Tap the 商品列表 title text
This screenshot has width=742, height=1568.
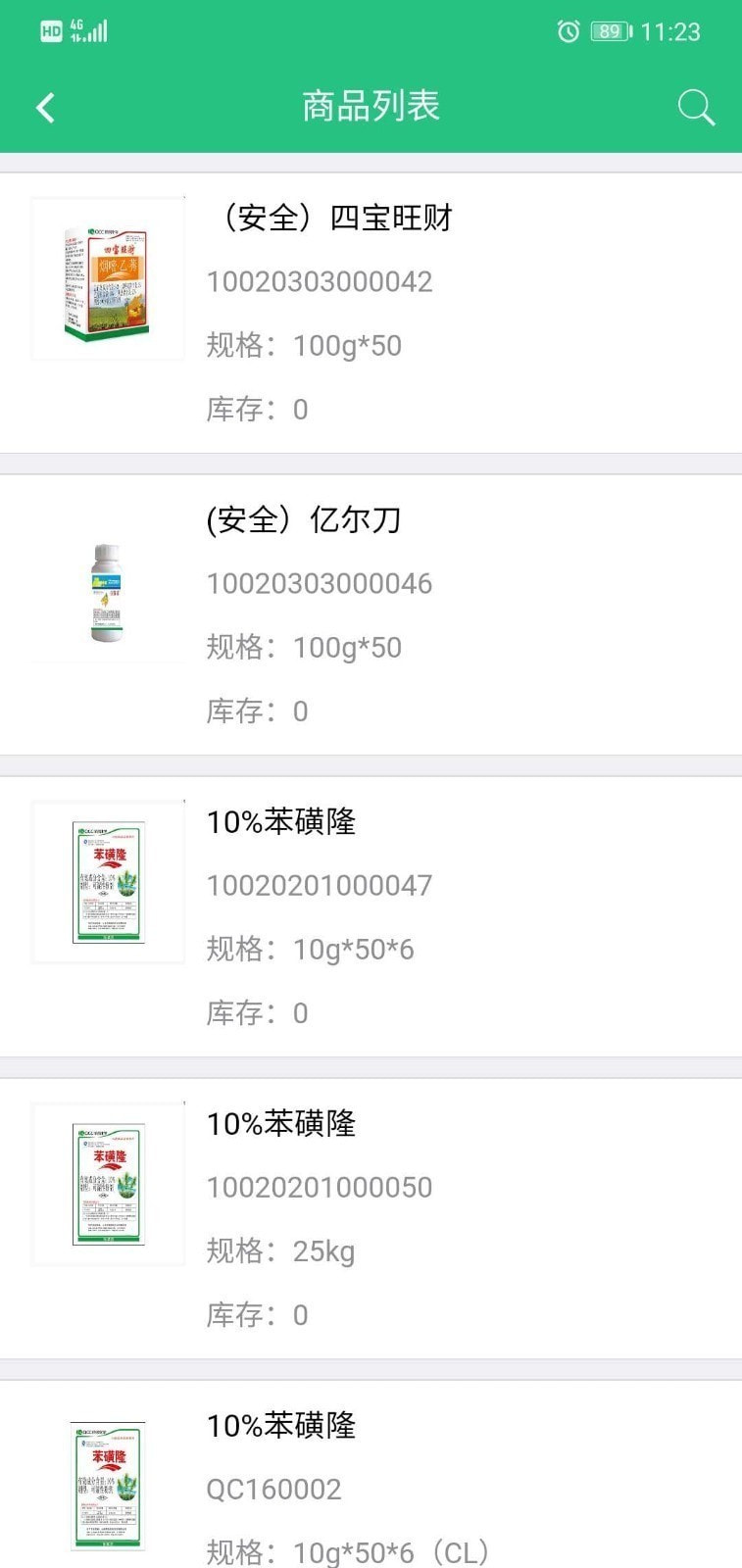371,106
